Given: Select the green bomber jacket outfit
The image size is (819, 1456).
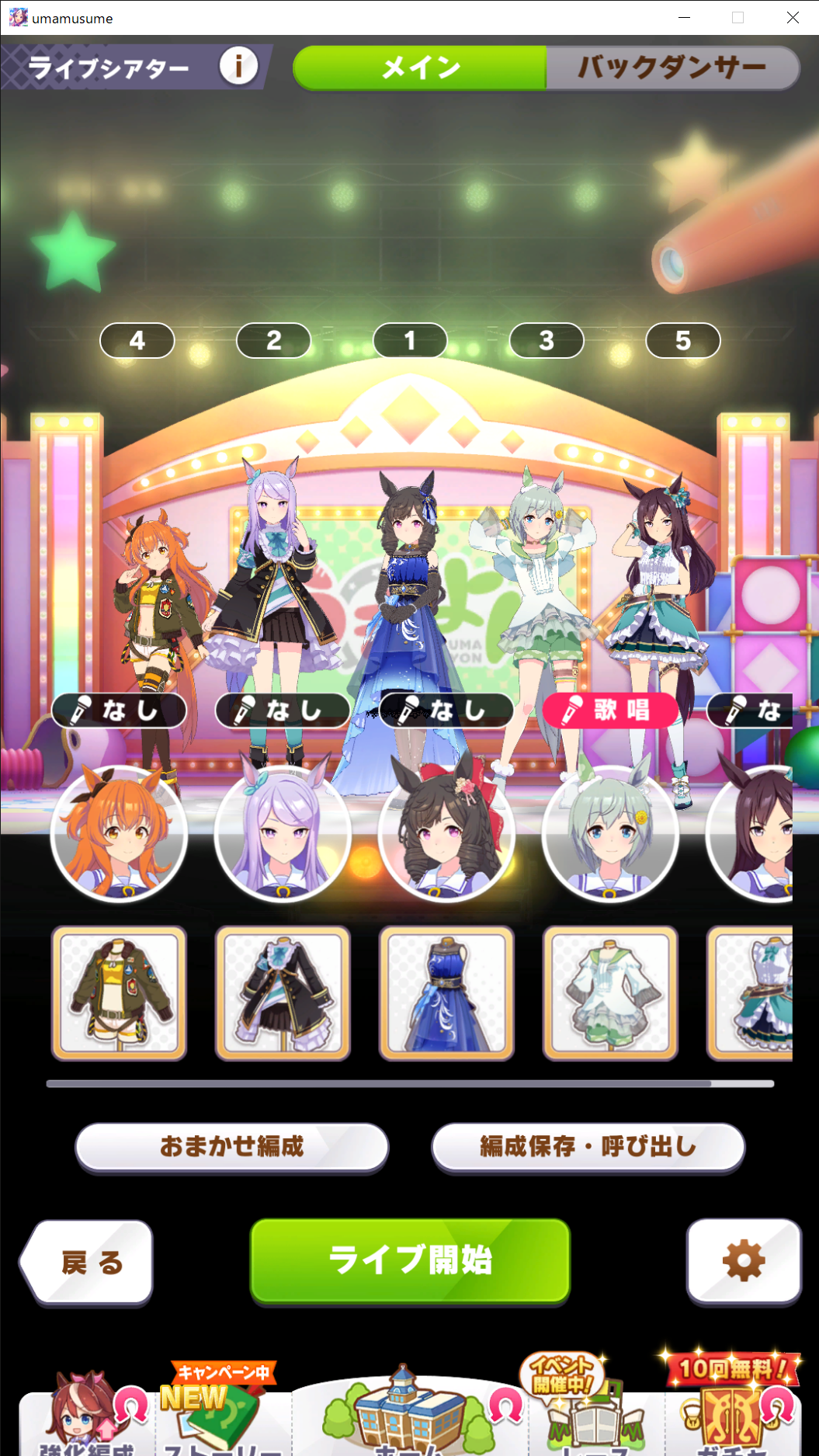Looking at the screenshot, I should click(120, 993).
